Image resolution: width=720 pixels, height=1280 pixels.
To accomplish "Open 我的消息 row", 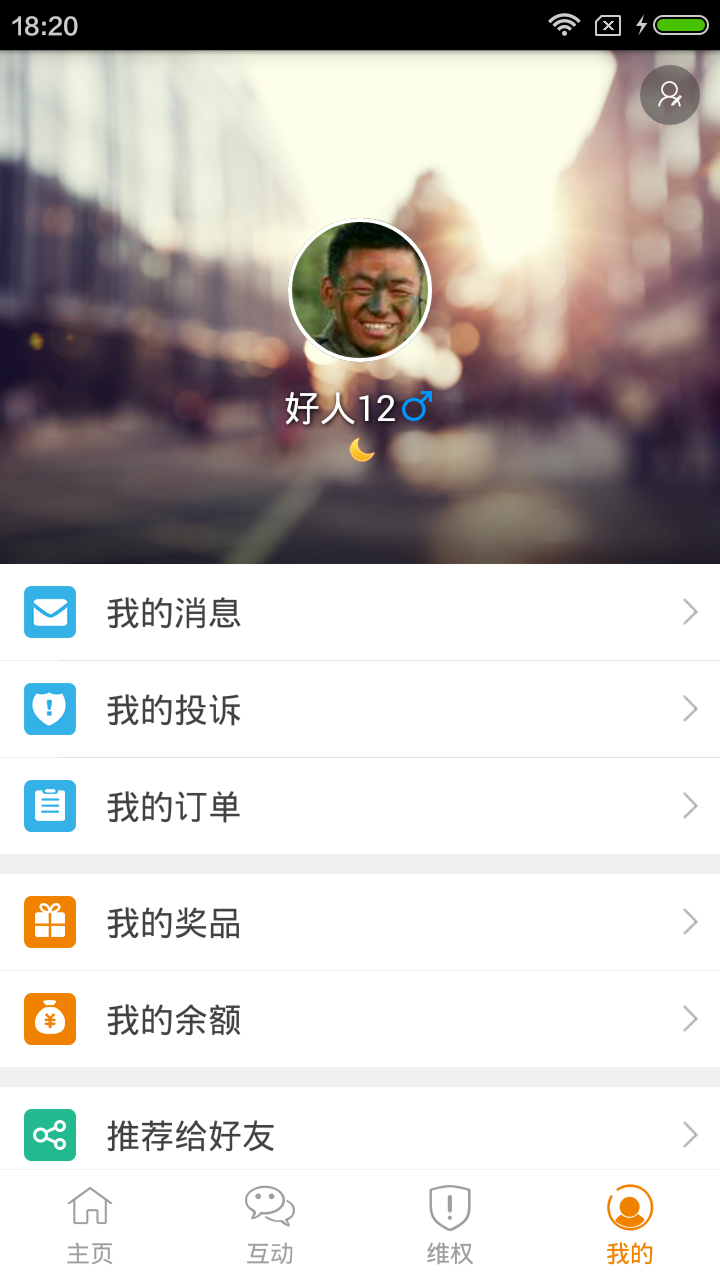I will click(360, 612).
